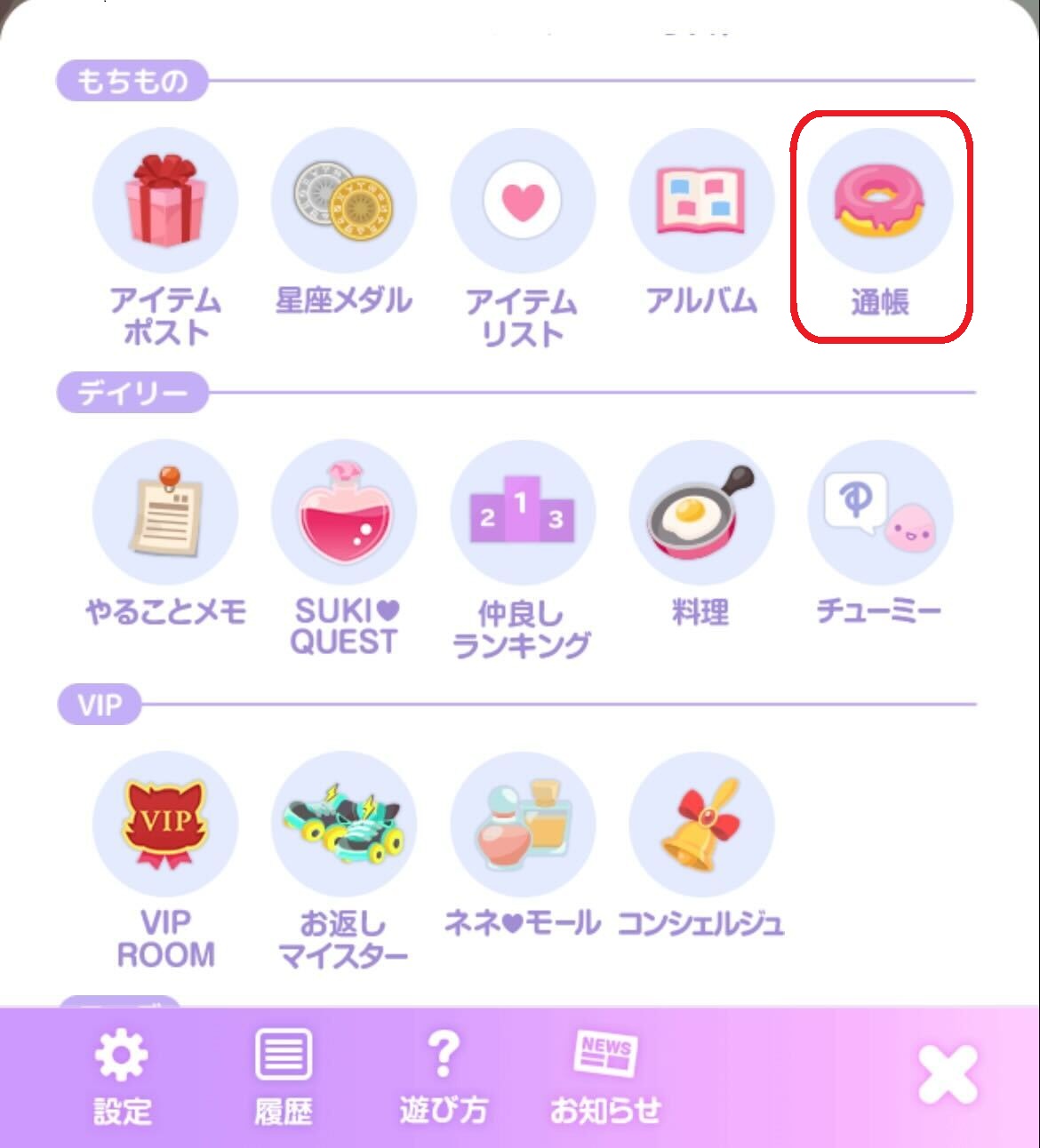Enter the VIP ROOM
This screenshot has height=1148, width=1040.
click(x=165, y=825)
